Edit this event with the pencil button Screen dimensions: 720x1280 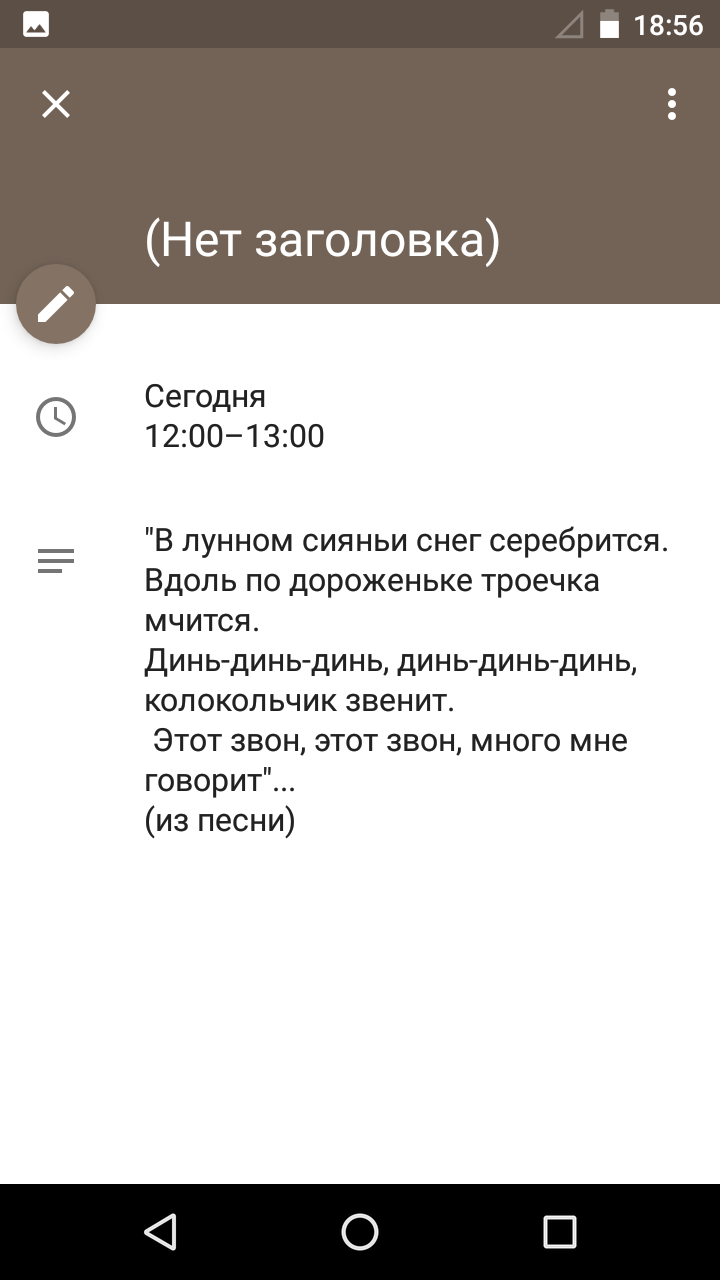click(56, 304)
